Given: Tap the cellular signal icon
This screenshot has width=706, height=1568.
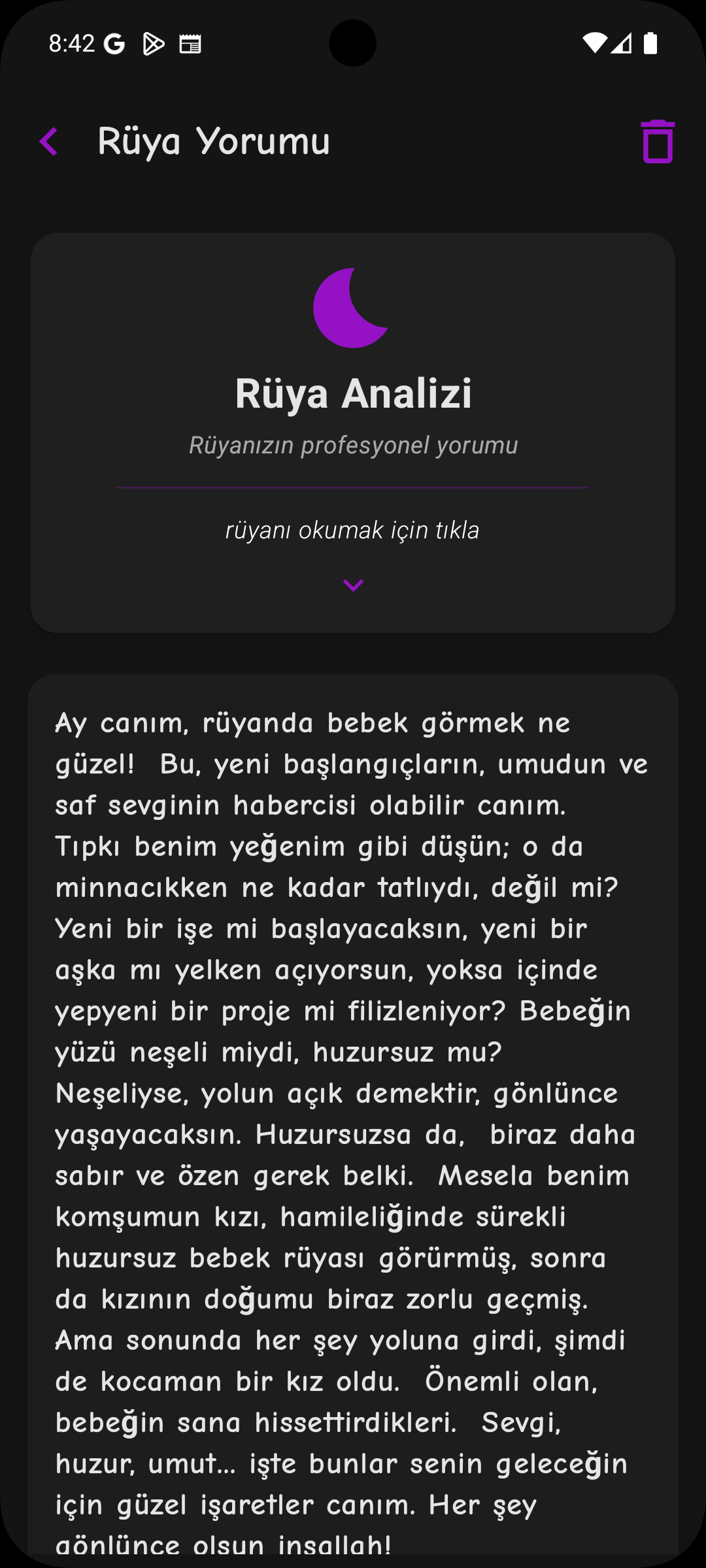Looking at the screenshot, I should click(x=622, y=42).
